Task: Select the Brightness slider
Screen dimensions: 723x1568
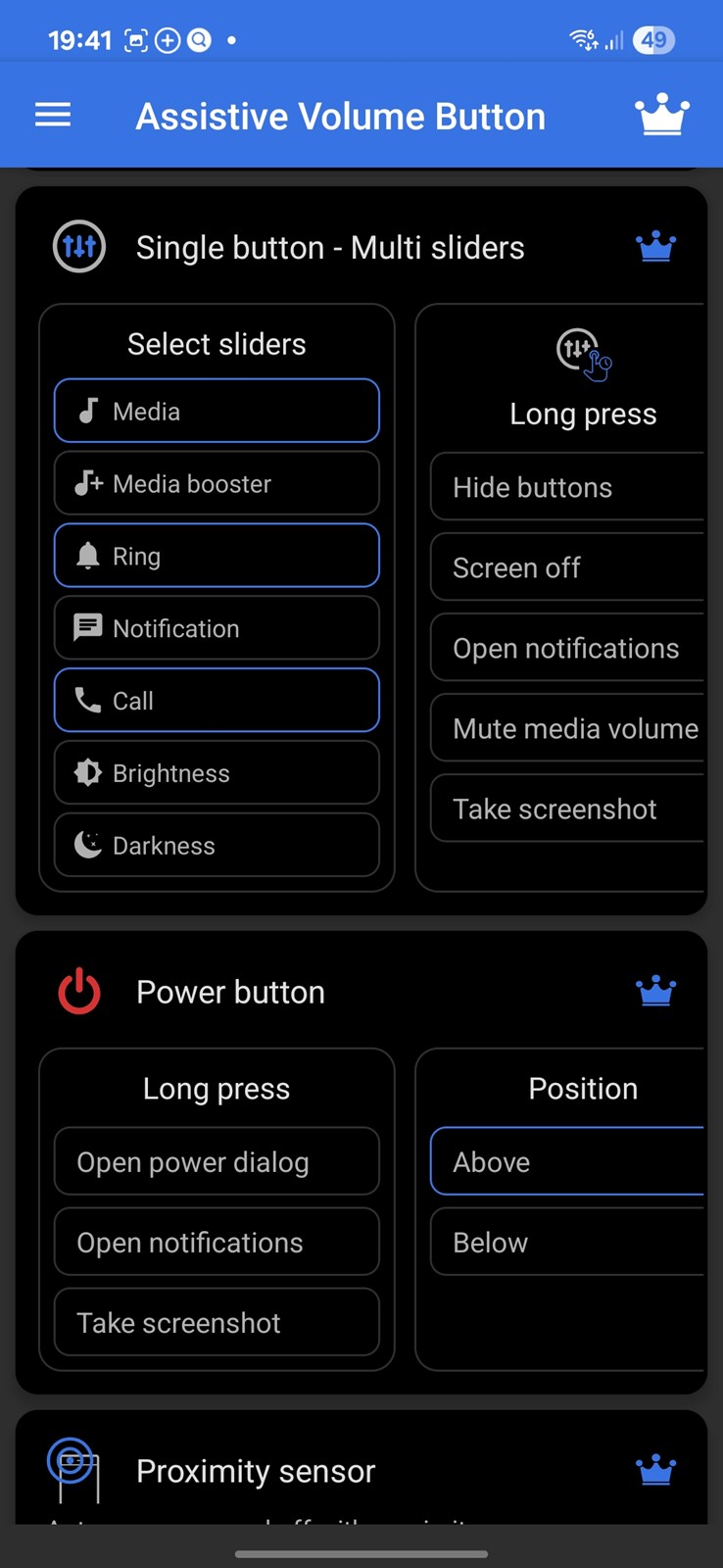Action: (x=217, y=773)
